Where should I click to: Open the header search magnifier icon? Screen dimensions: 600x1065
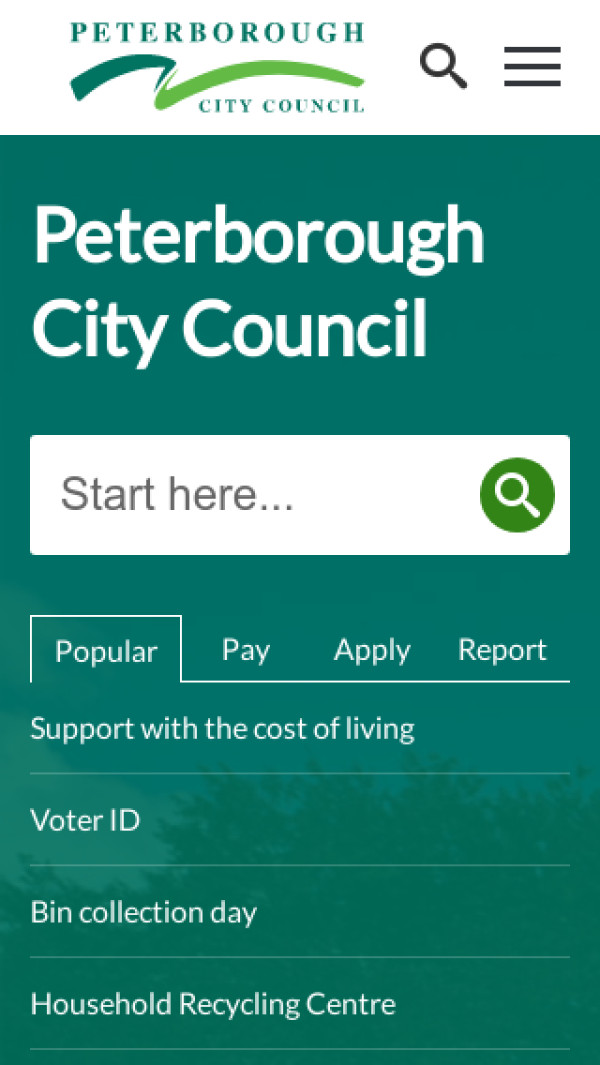(443, 66)
